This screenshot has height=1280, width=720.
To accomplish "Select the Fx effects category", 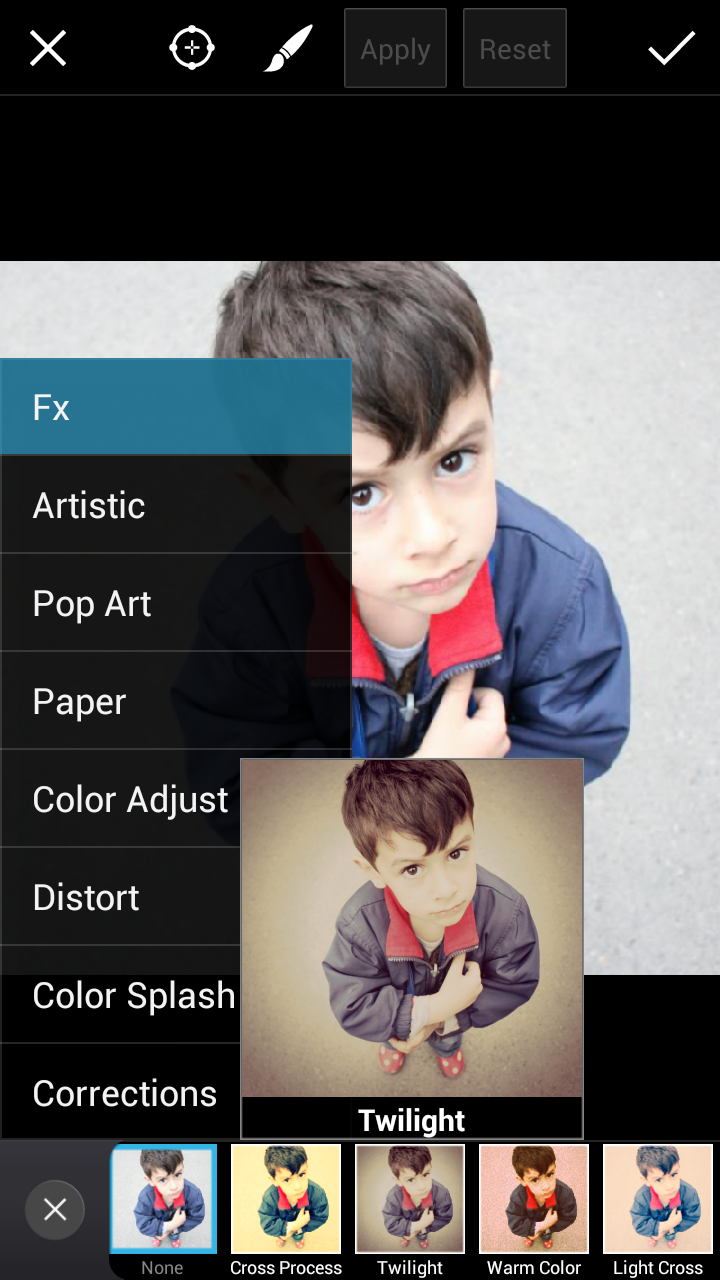I will click(176, 407).
